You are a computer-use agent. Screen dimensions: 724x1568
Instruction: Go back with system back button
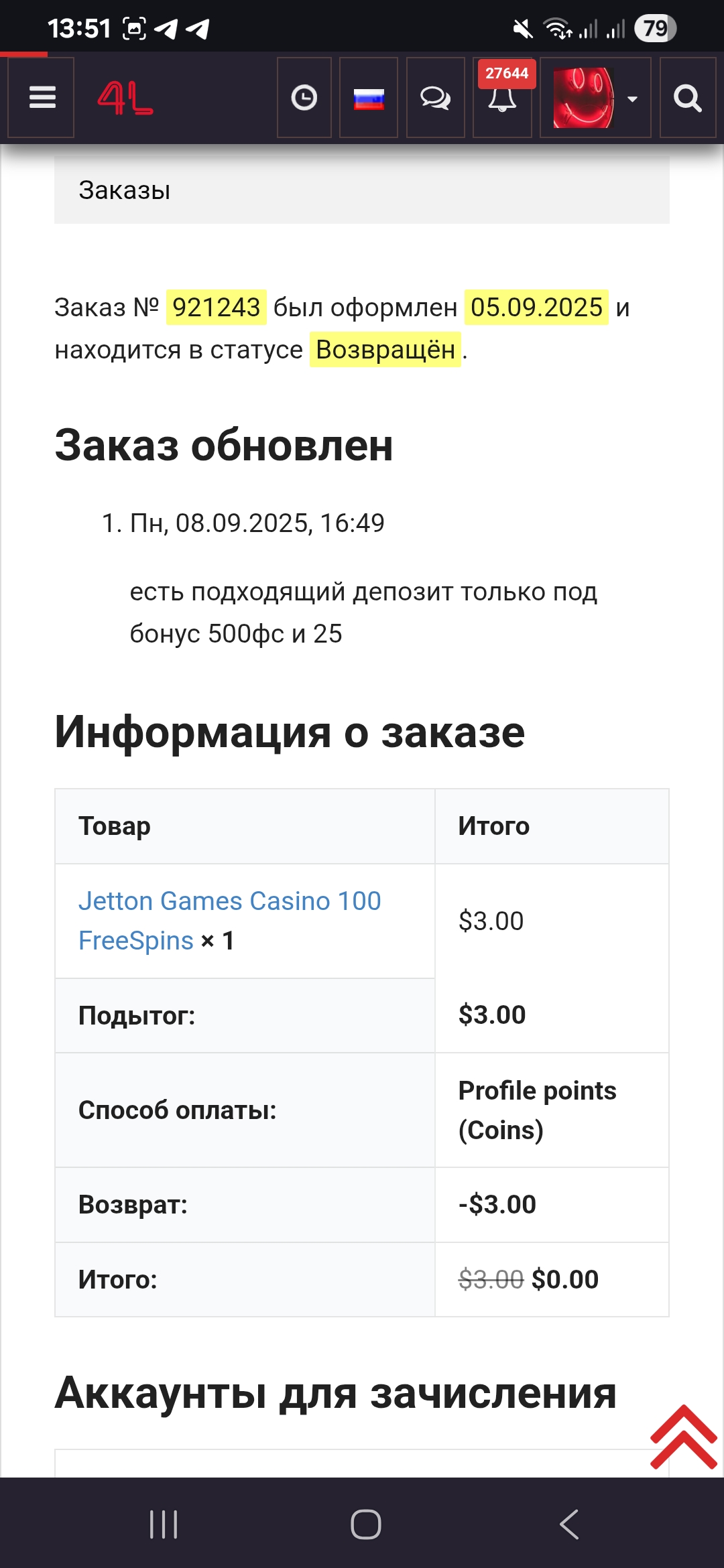click(569, 1524)
